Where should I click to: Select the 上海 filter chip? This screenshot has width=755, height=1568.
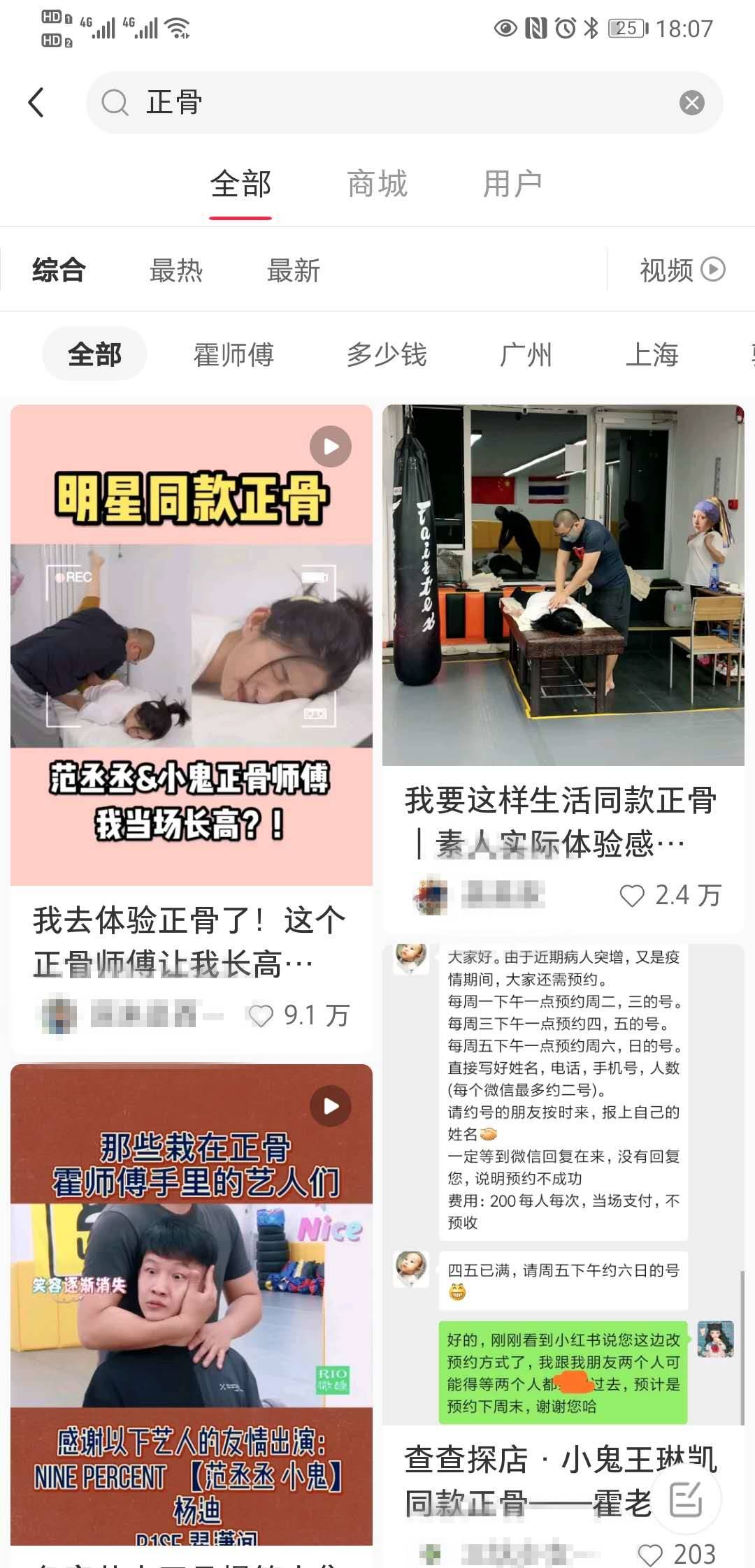coord(652,354)
